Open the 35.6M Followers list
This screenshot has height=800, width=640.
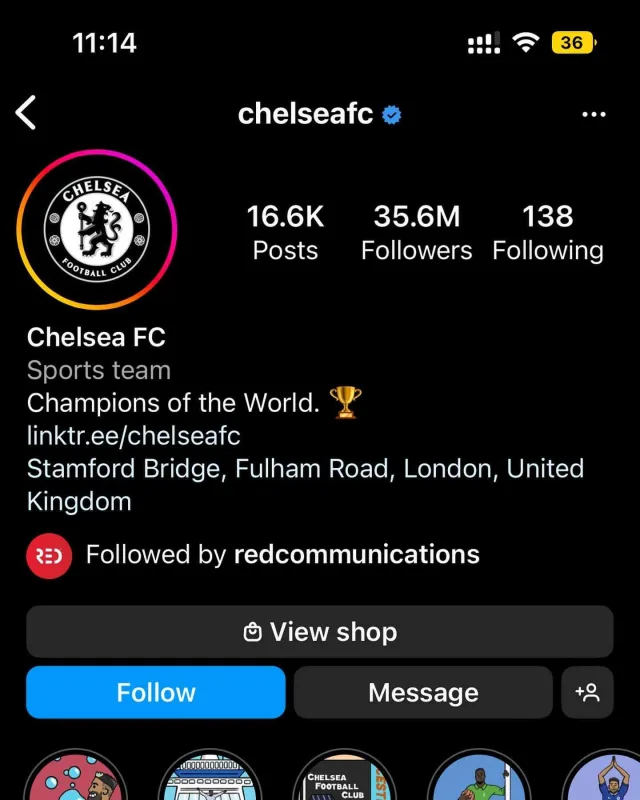point(416,232)
